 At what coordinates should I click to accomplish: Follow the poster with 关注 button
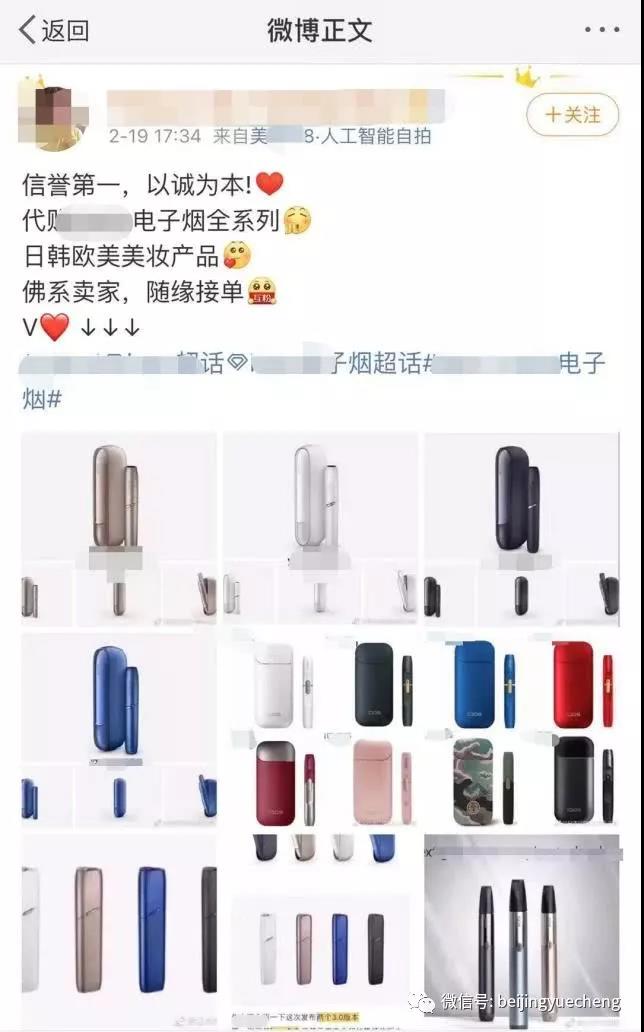[572, 115]
